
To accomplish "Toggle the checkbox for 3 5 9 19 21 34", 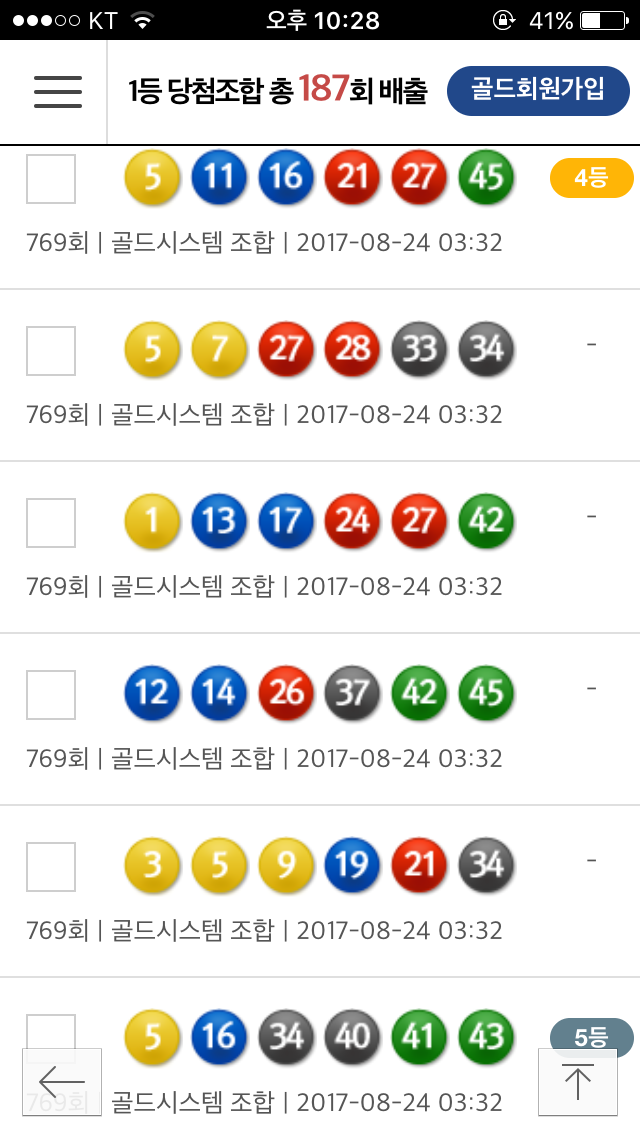I will click(50, 867).
